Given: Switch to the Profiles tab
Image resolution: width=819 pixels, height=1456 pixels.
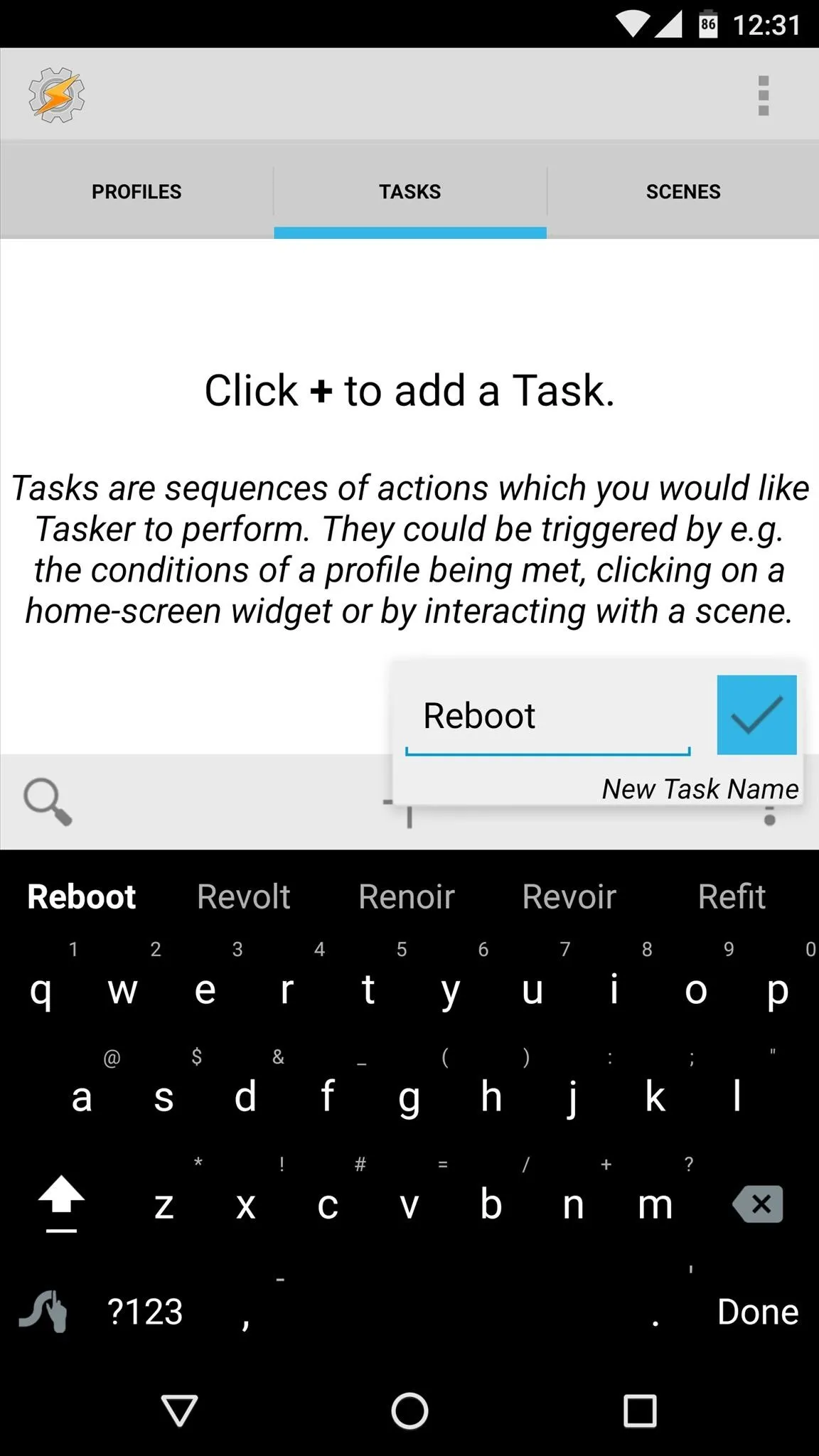Looking at the screenshot, I should (x=136, y=191).
